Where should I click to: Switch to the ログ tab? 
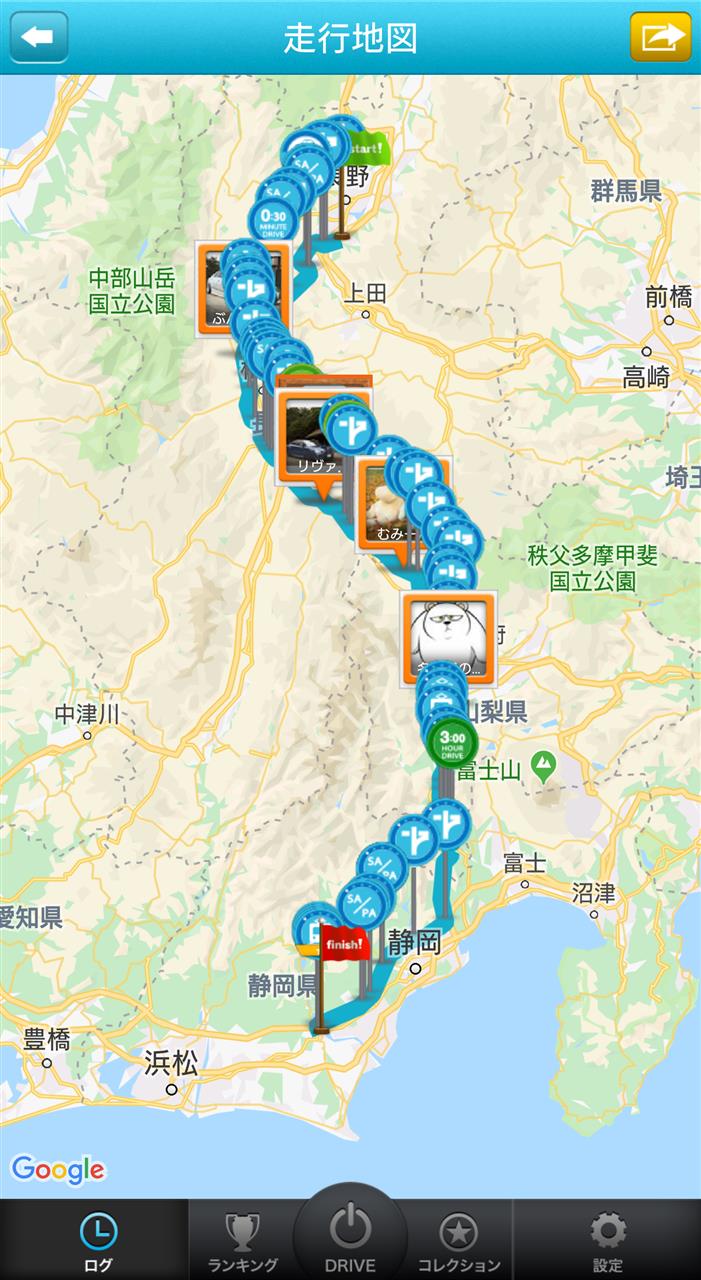point(98,1242)
